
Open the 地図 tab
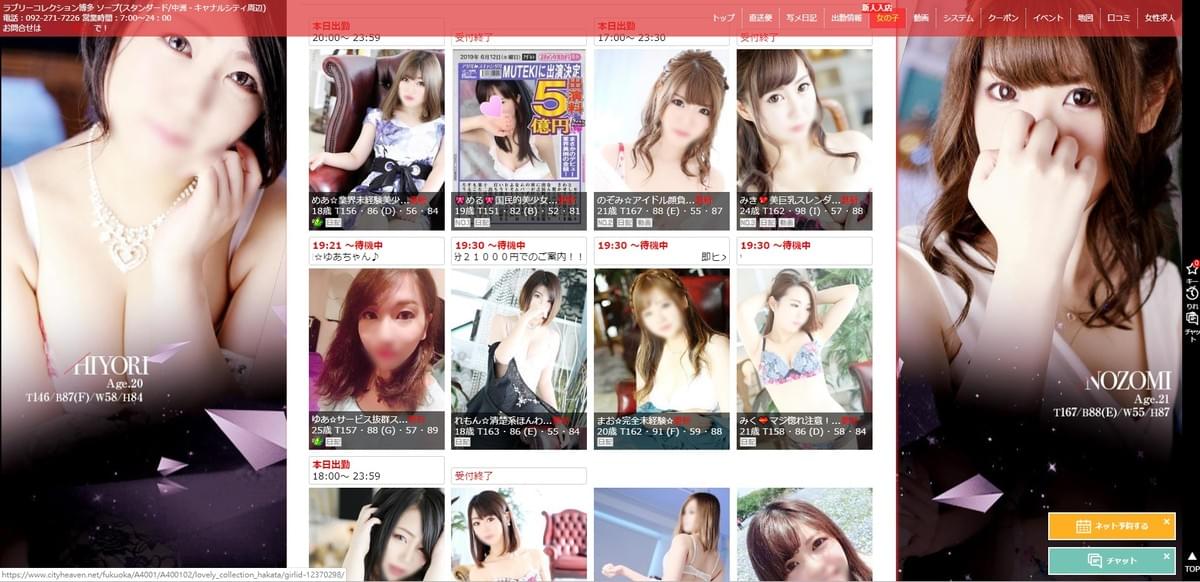click(1085, 18)
